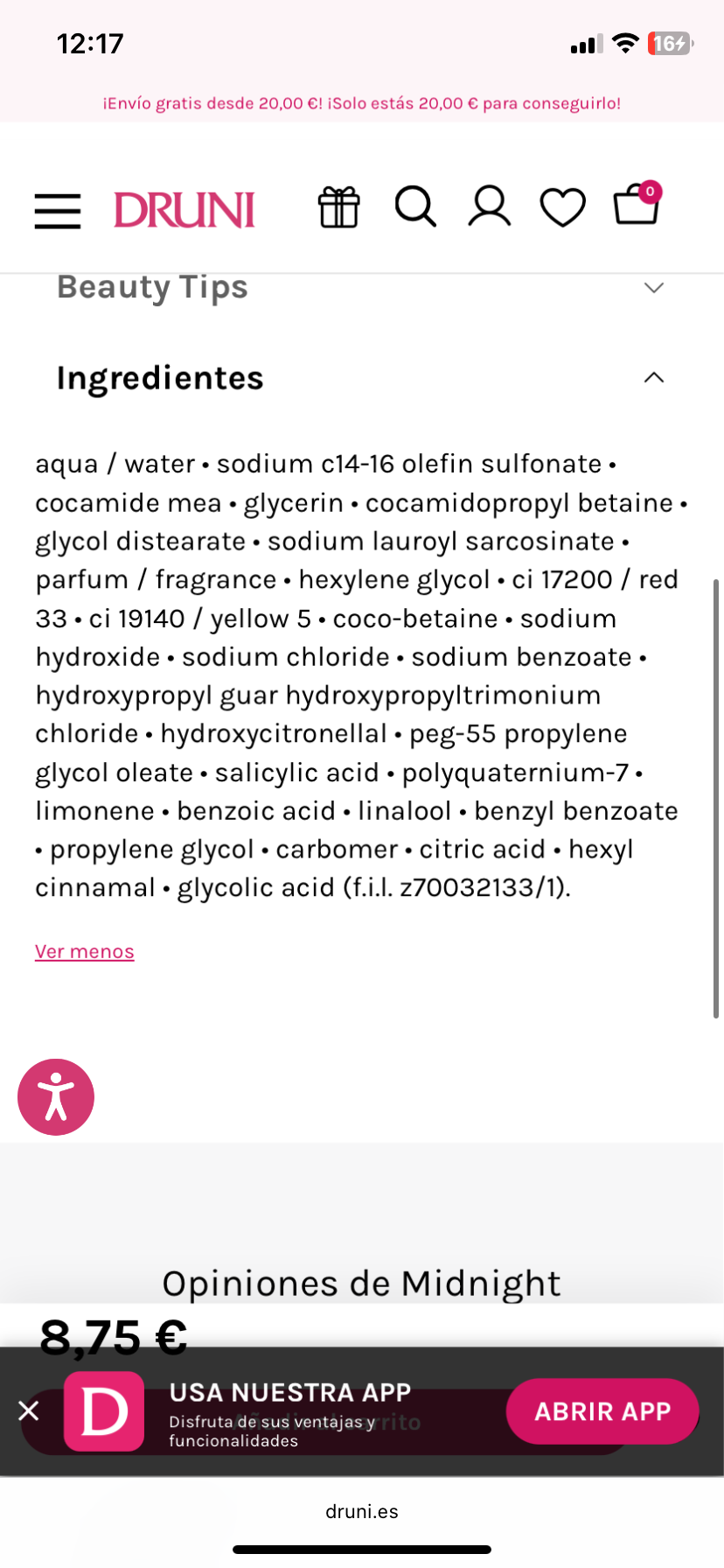Open the accessibility options button
Viewport: 724px width, 1568px height.
[56, 1097]
